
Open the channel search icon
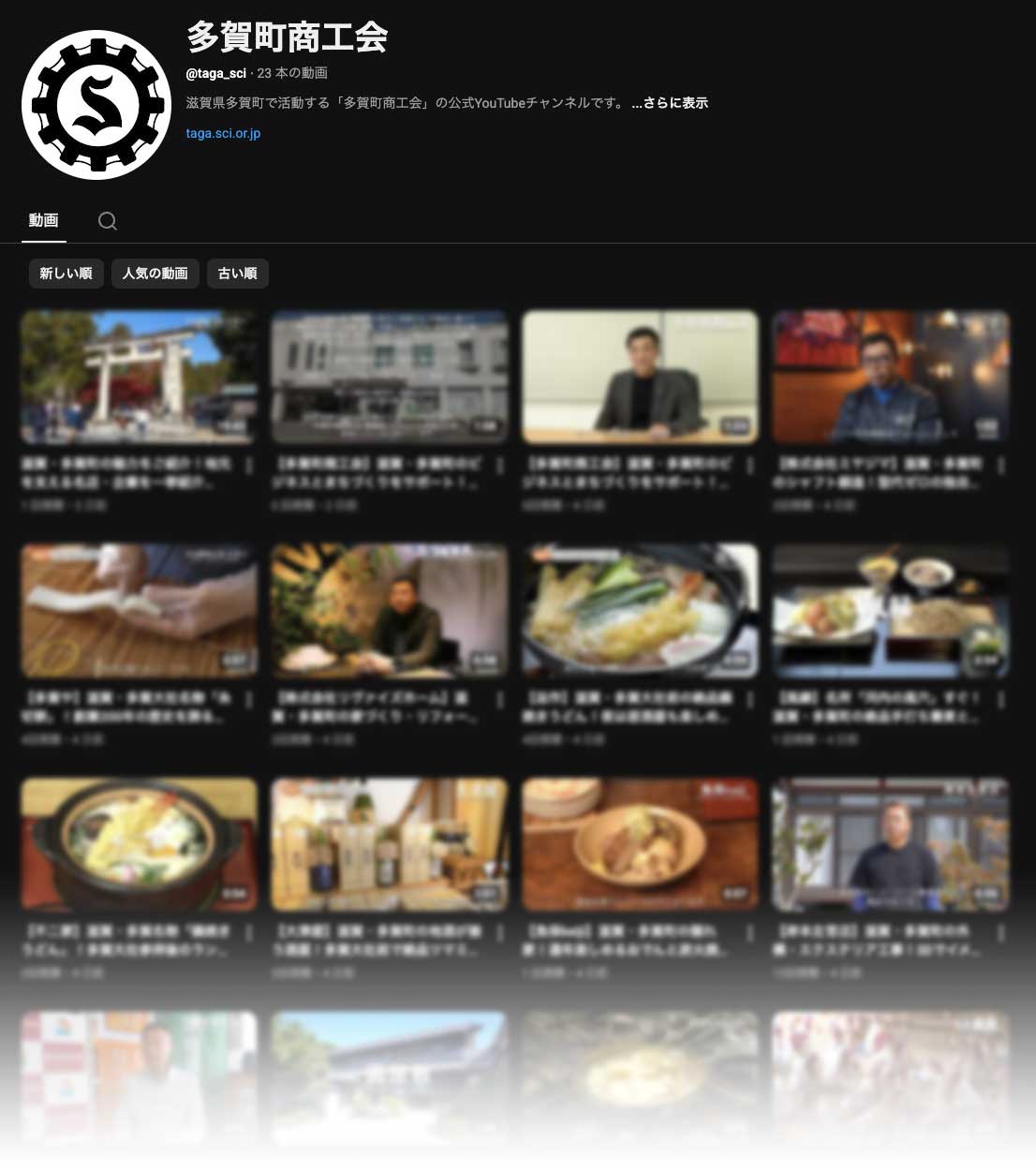coord(107,221)
